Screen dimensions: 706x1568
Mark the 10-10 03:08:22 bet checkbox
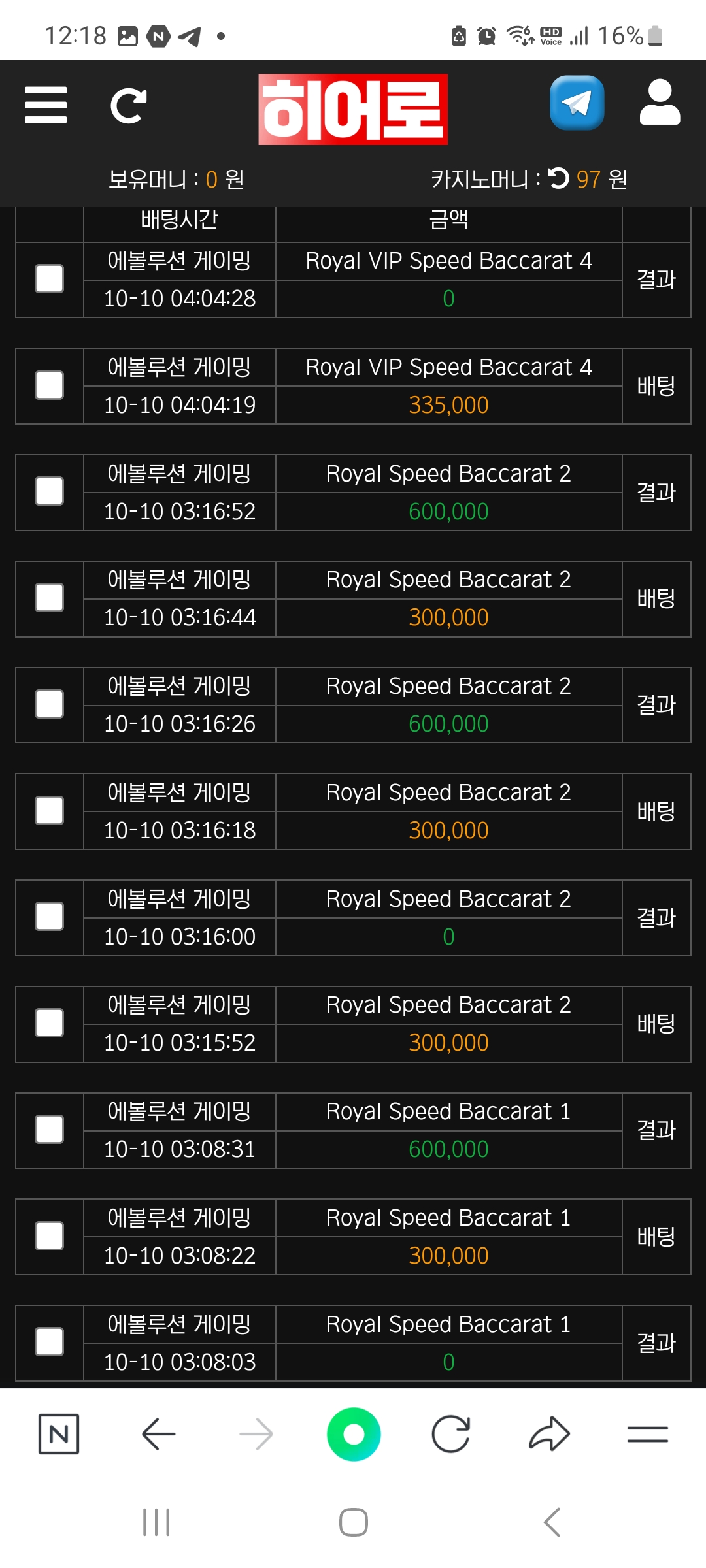(50, 1236)
